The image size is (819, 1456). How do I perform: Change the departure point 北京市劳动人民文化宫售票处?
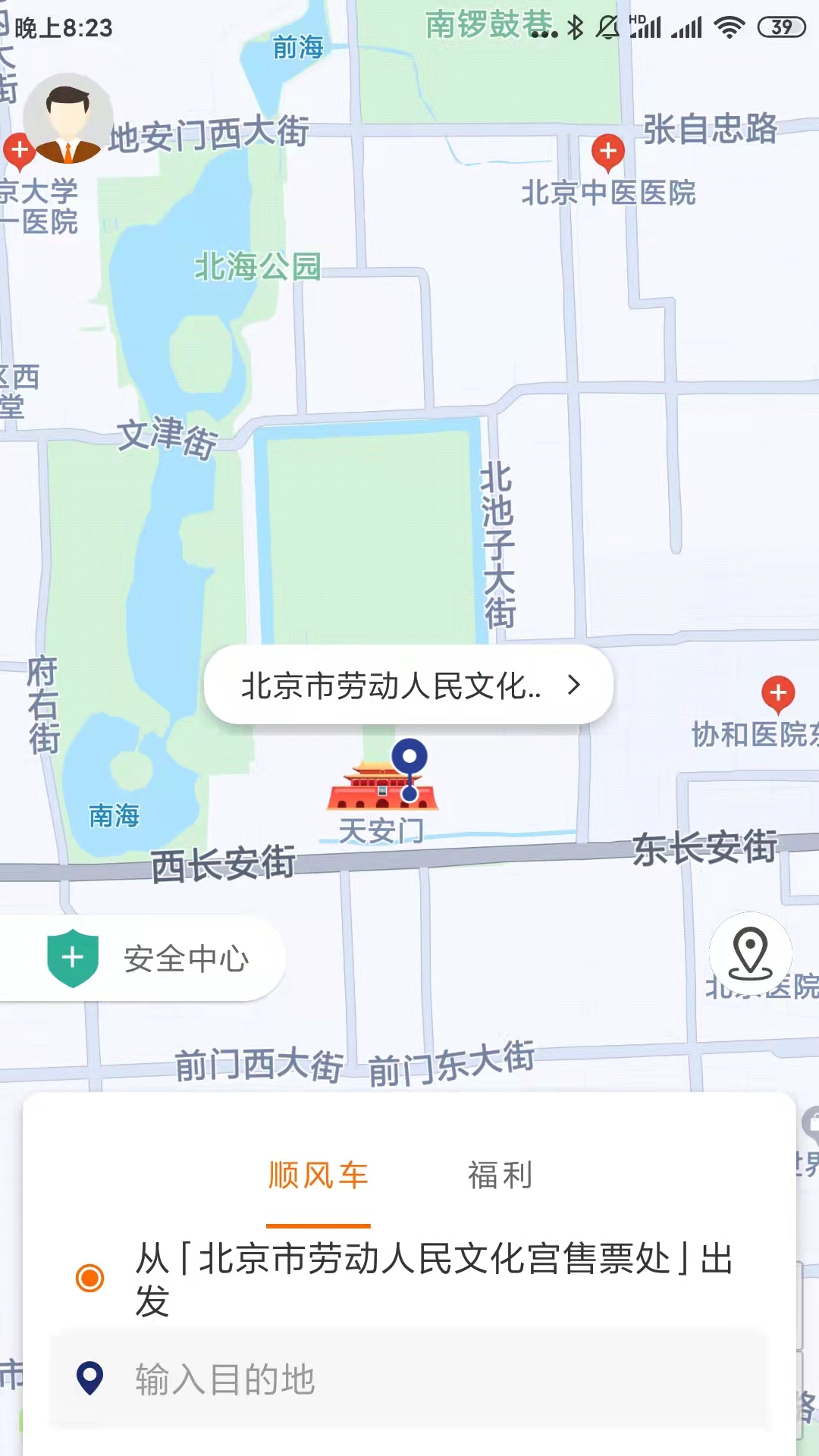tap(432, 1279)
